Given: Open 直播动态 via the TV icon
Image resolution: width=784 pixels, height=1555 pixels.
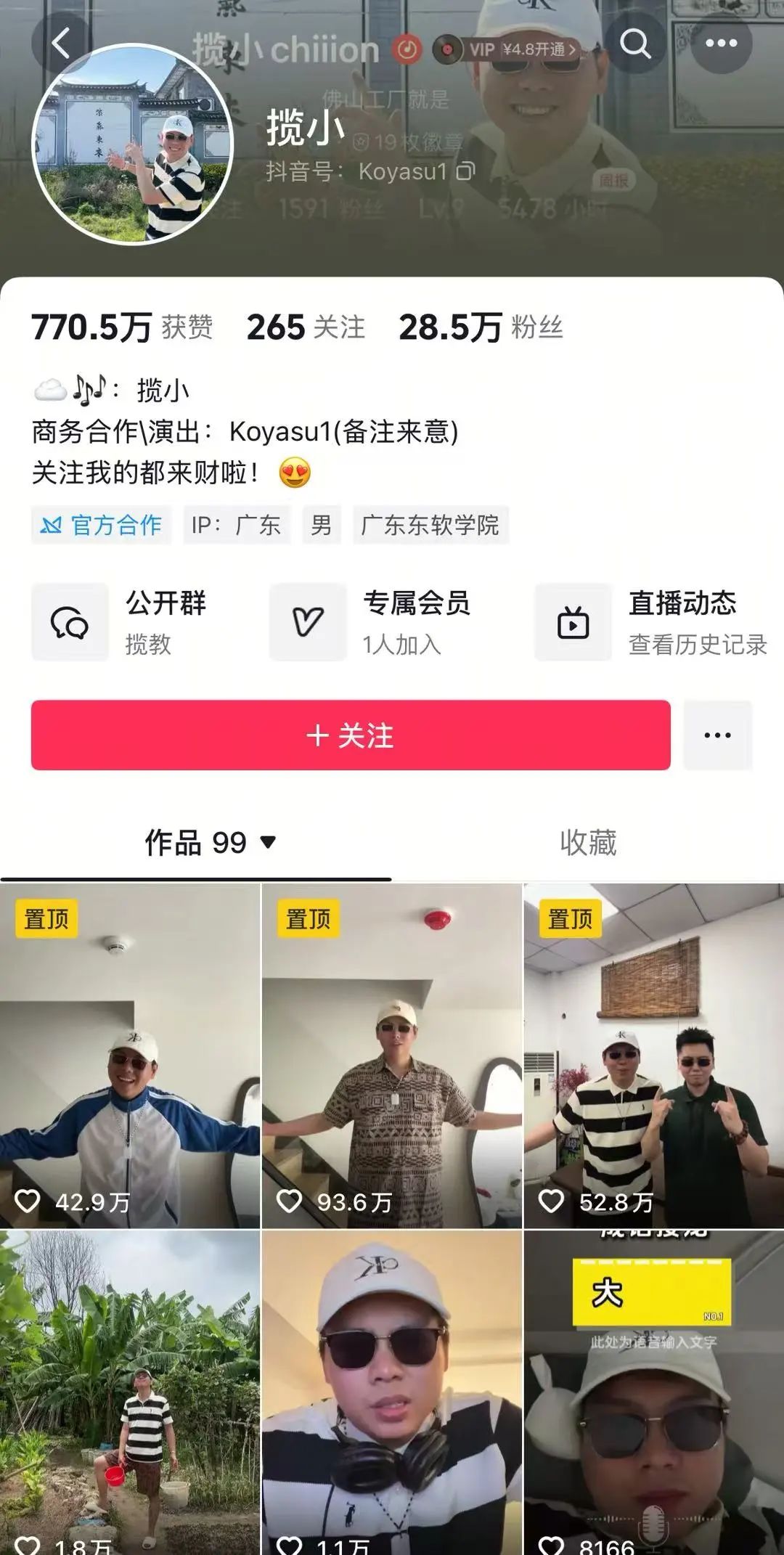Looking at the screenshot, I should [x=573, y=622].
